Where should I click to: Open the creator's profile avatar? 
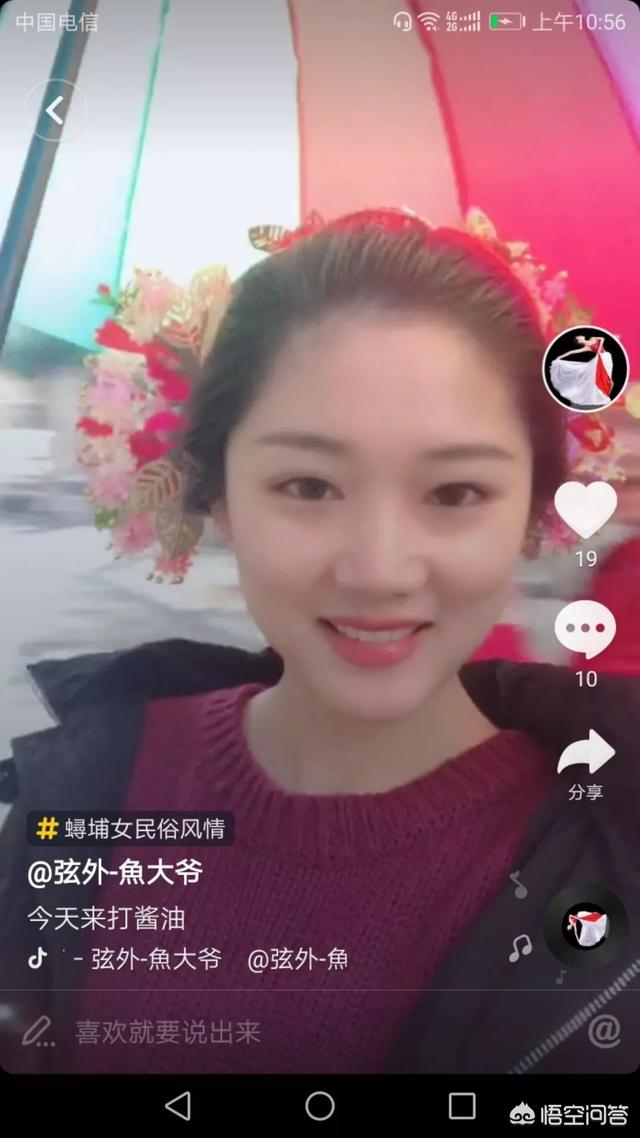586,370
